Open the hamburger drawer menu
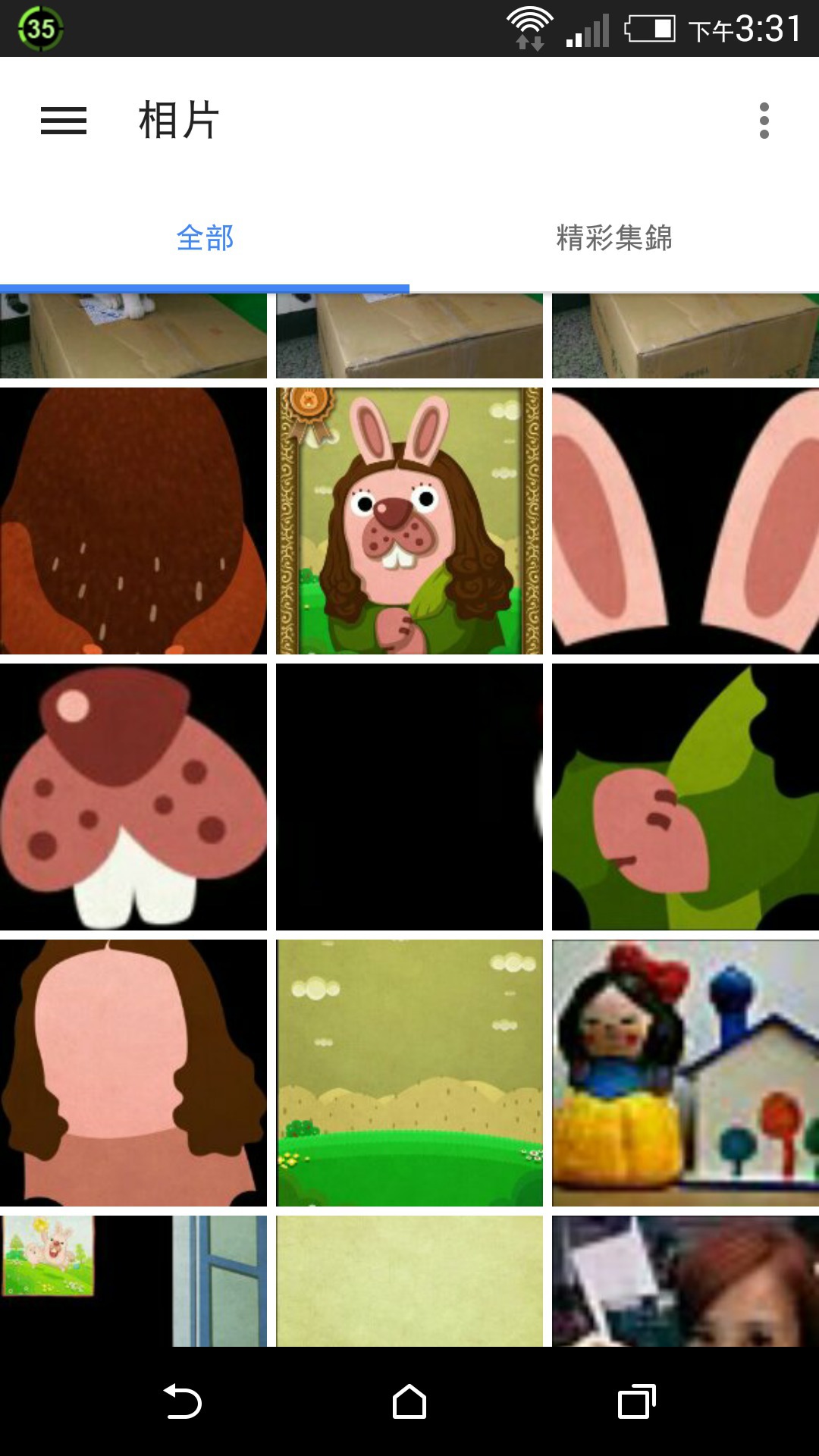Screen dimensions: 819x1456 (x=64, y=121)
